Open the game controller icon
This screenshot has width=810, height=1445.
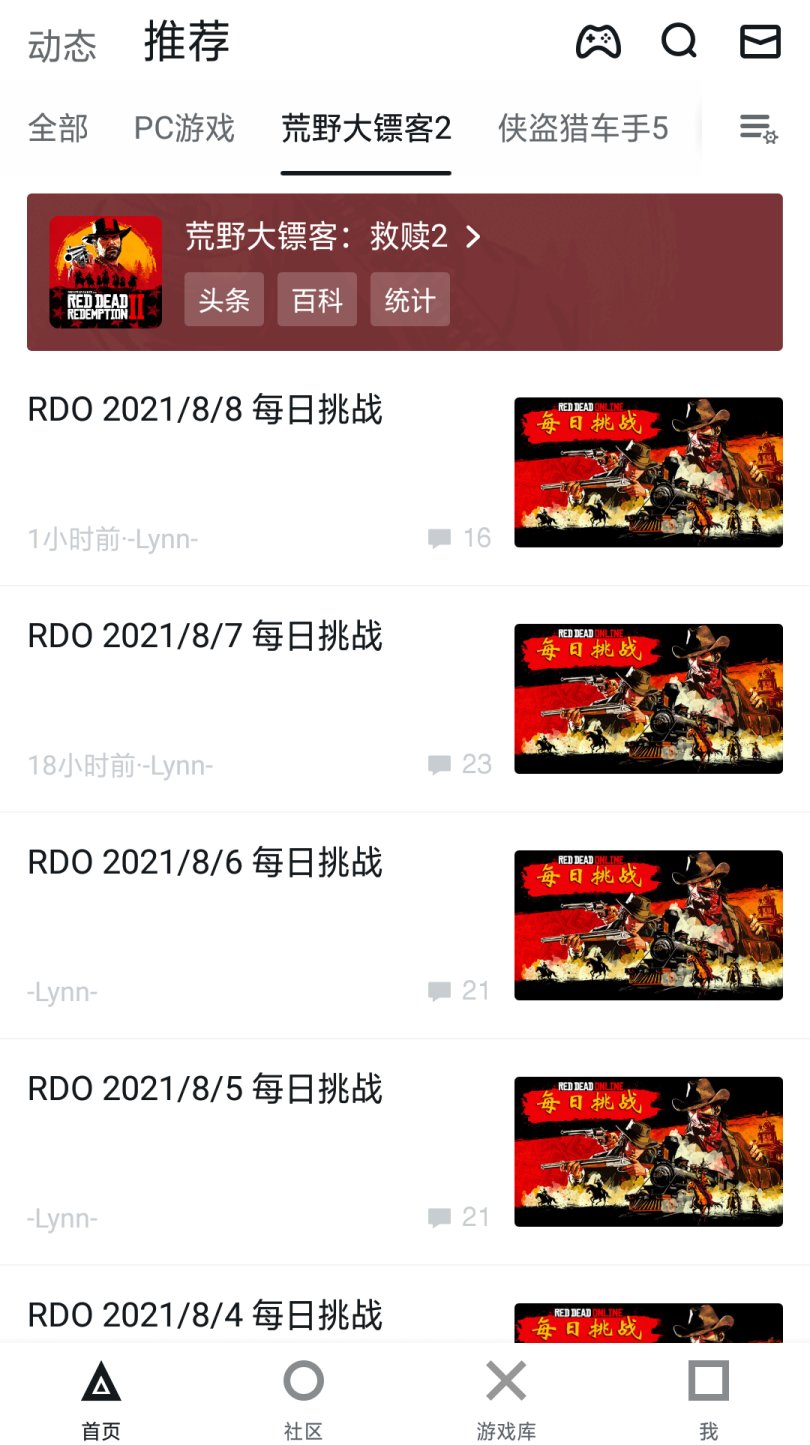coord(598,42)
